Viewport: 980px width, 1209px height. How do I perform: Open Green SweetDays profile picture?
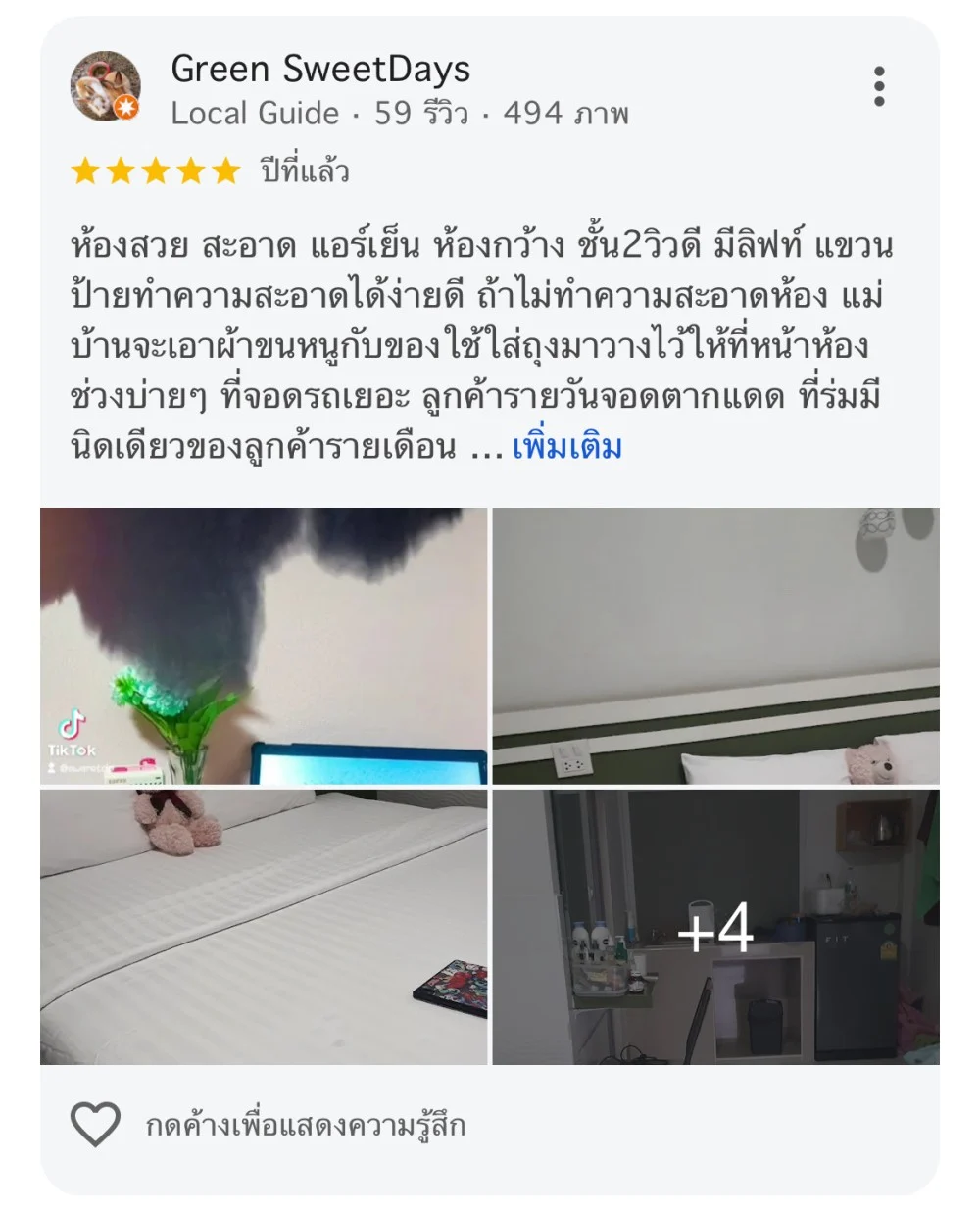[x=106, y=86]
